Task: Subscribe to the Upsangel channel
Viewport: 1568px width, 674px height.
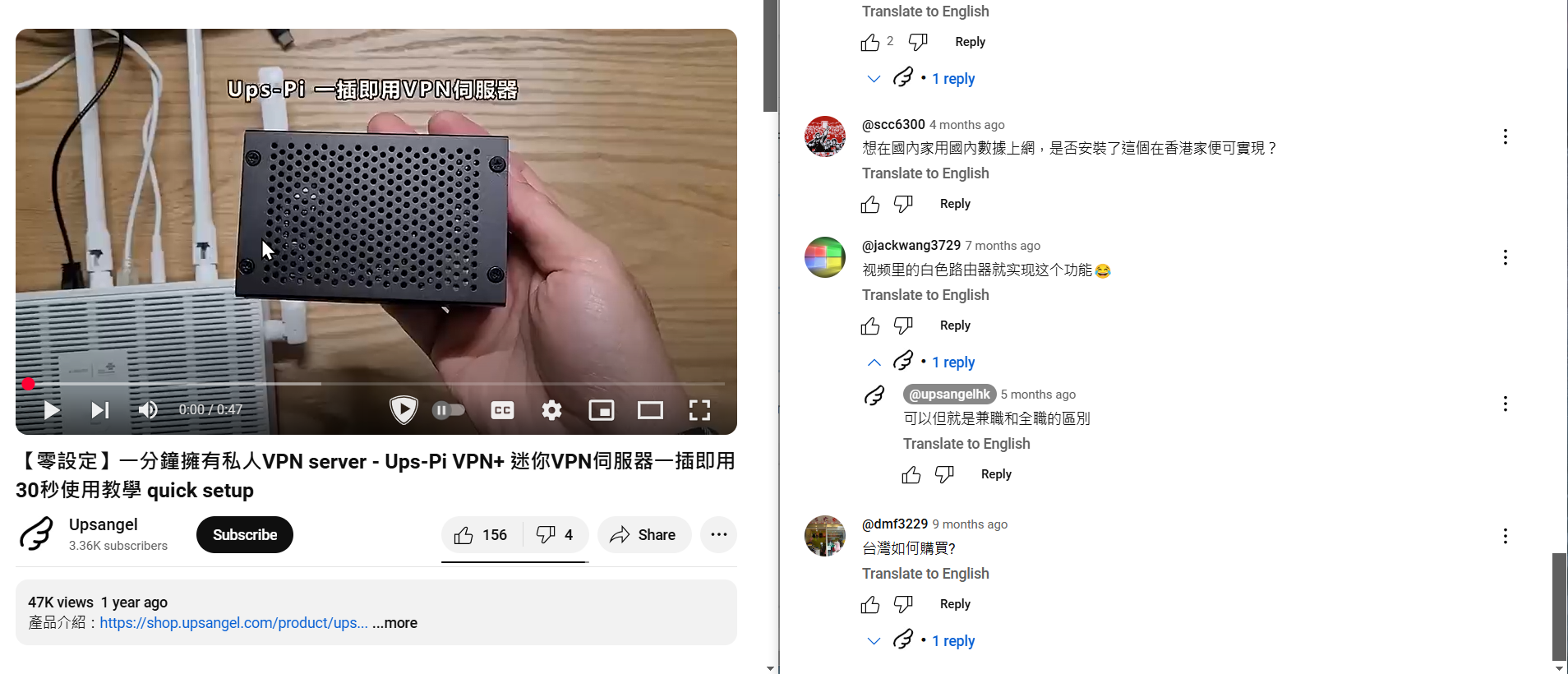Action: 245,535
